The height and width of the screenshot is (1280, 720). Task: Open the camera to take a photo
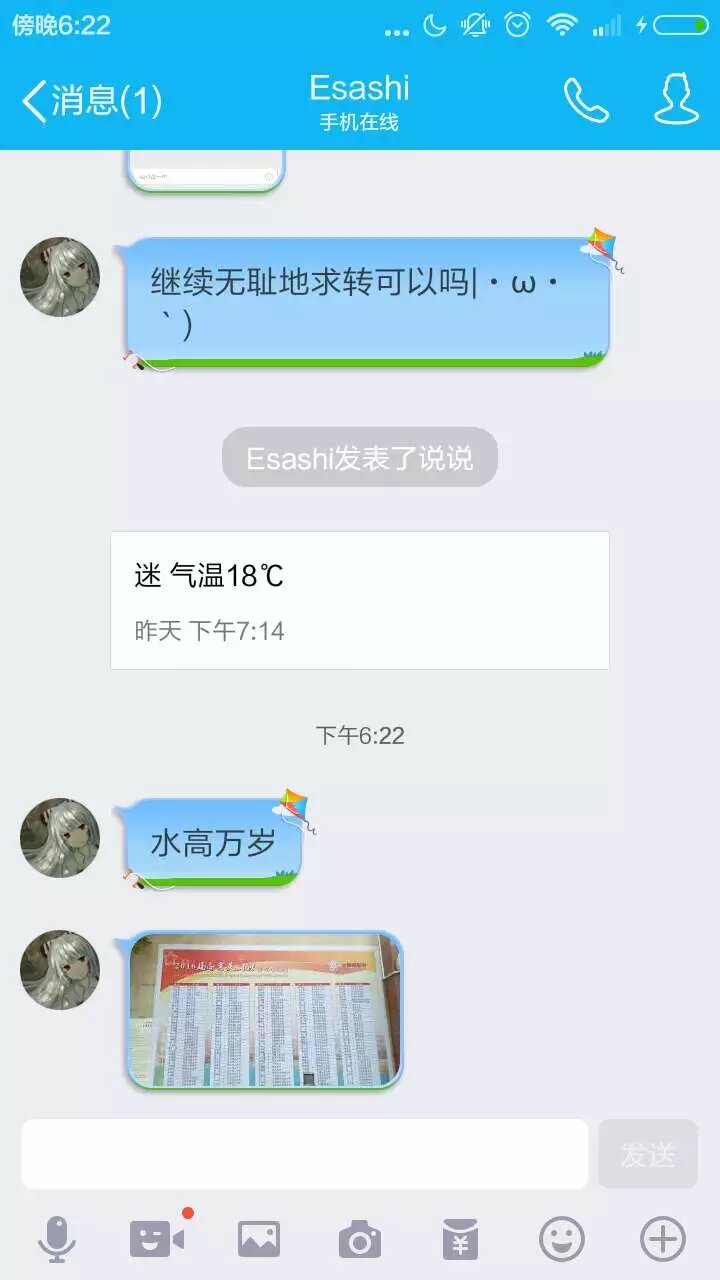point(360,1240)
